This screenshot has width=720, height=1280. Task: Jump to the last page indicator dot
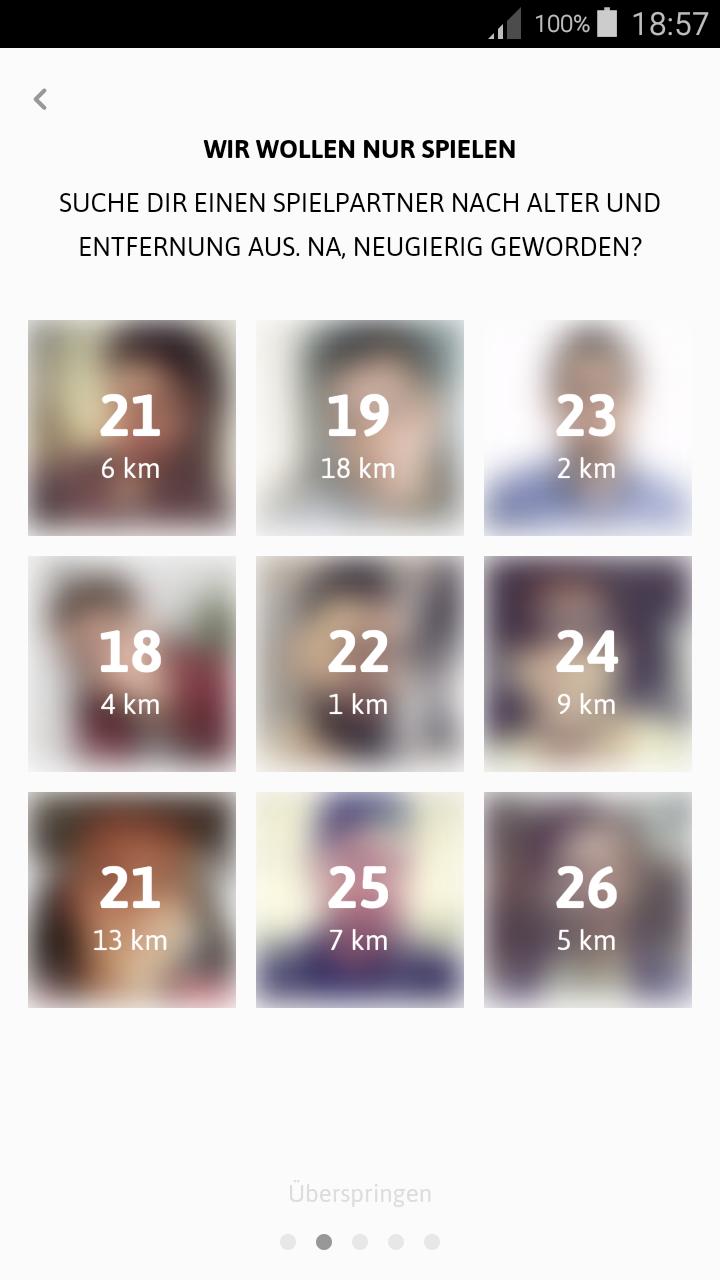pyautogui.click(x=432, y=1242)
